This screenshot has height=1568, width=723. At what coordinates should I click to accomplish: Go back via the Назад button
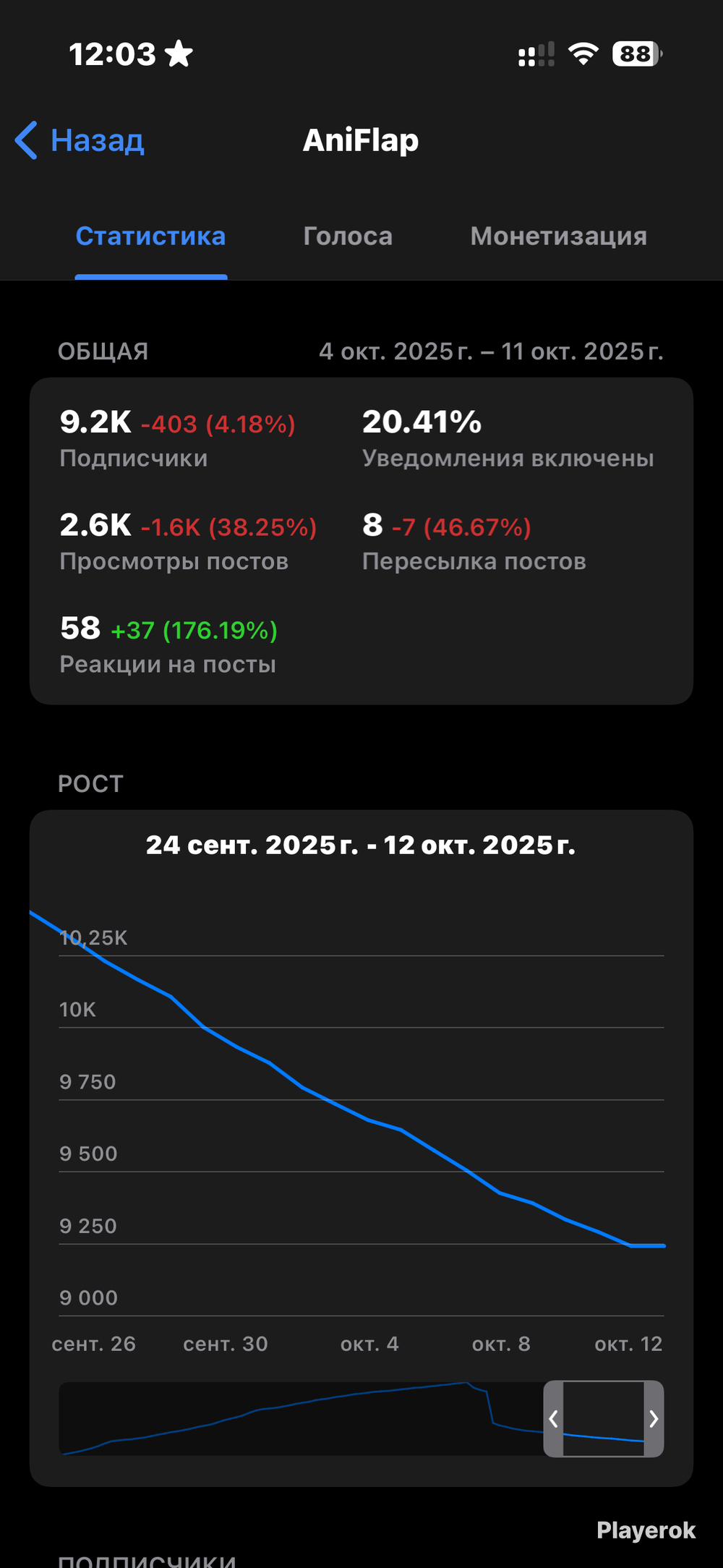tap(80, 140)
